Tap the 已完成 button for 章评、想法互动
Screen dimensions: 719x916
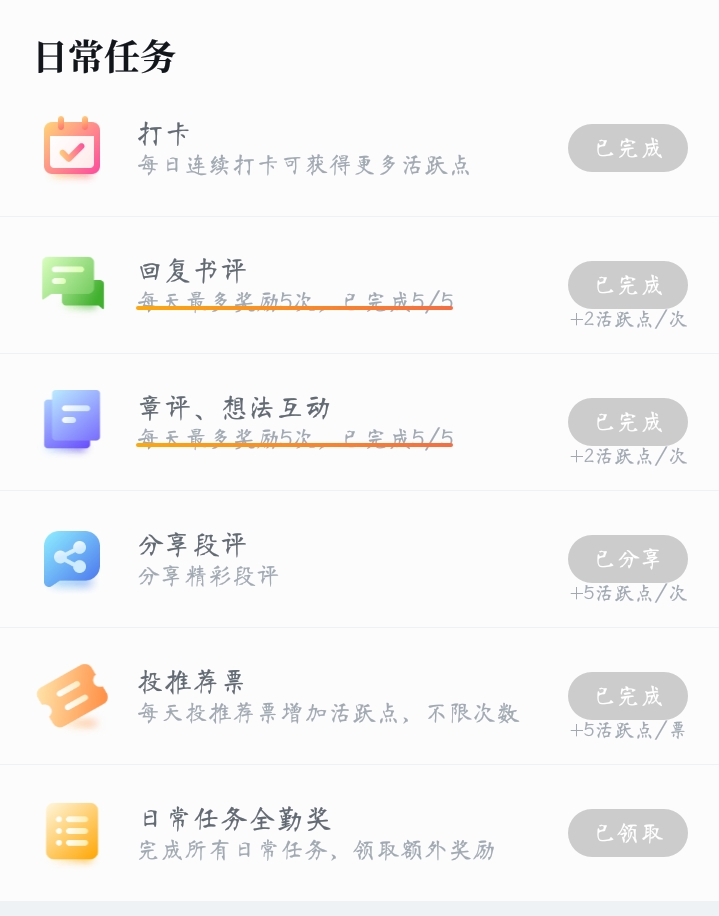(x=627, y=422)
